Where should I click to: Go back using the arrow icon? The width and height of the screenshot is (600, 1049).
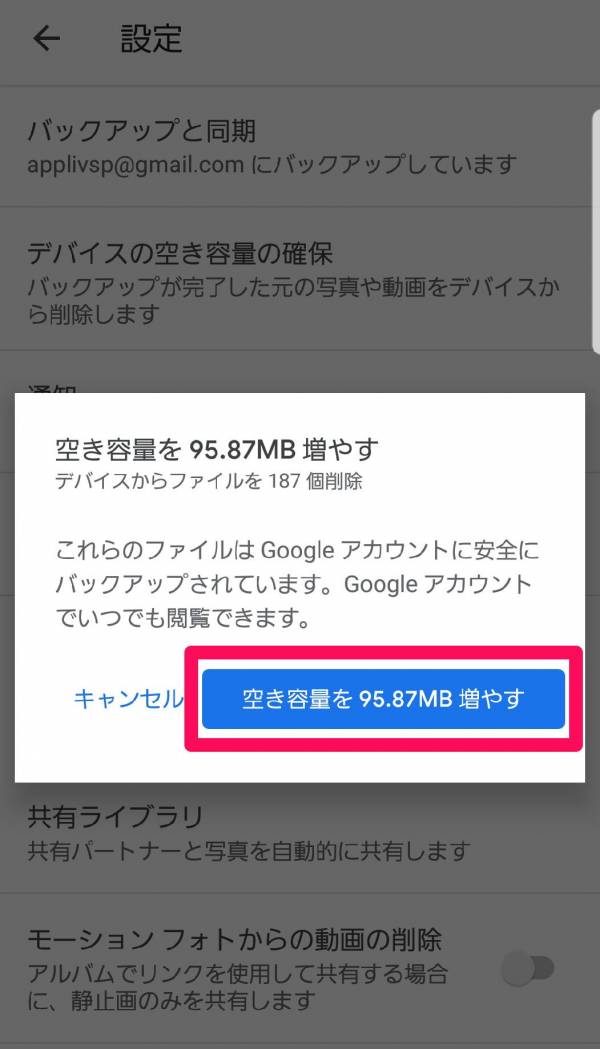coord(47,38)
